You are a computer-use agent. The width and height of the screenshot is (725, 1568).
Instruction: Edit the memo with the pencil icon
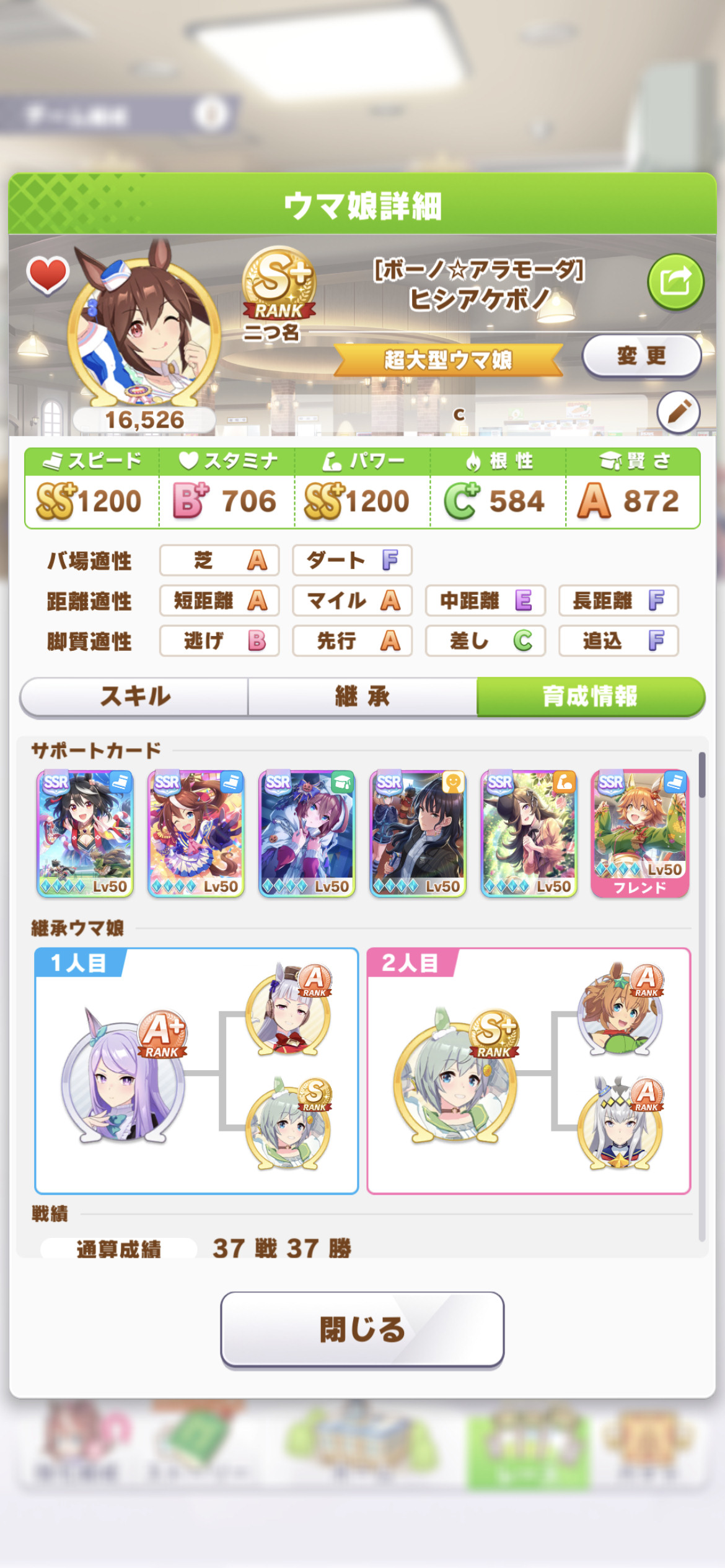pyautogui.click(x=679, y=412)
